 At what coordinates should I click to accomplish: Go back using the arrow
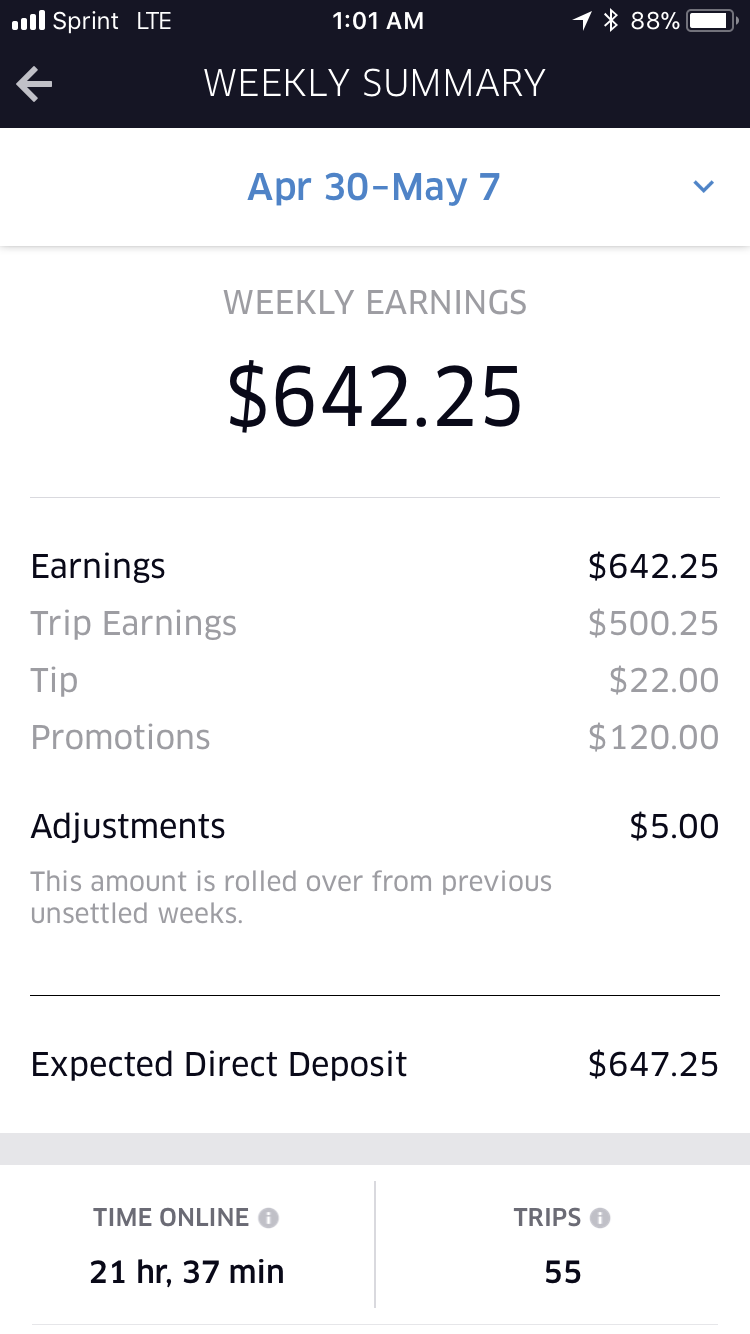35,84
